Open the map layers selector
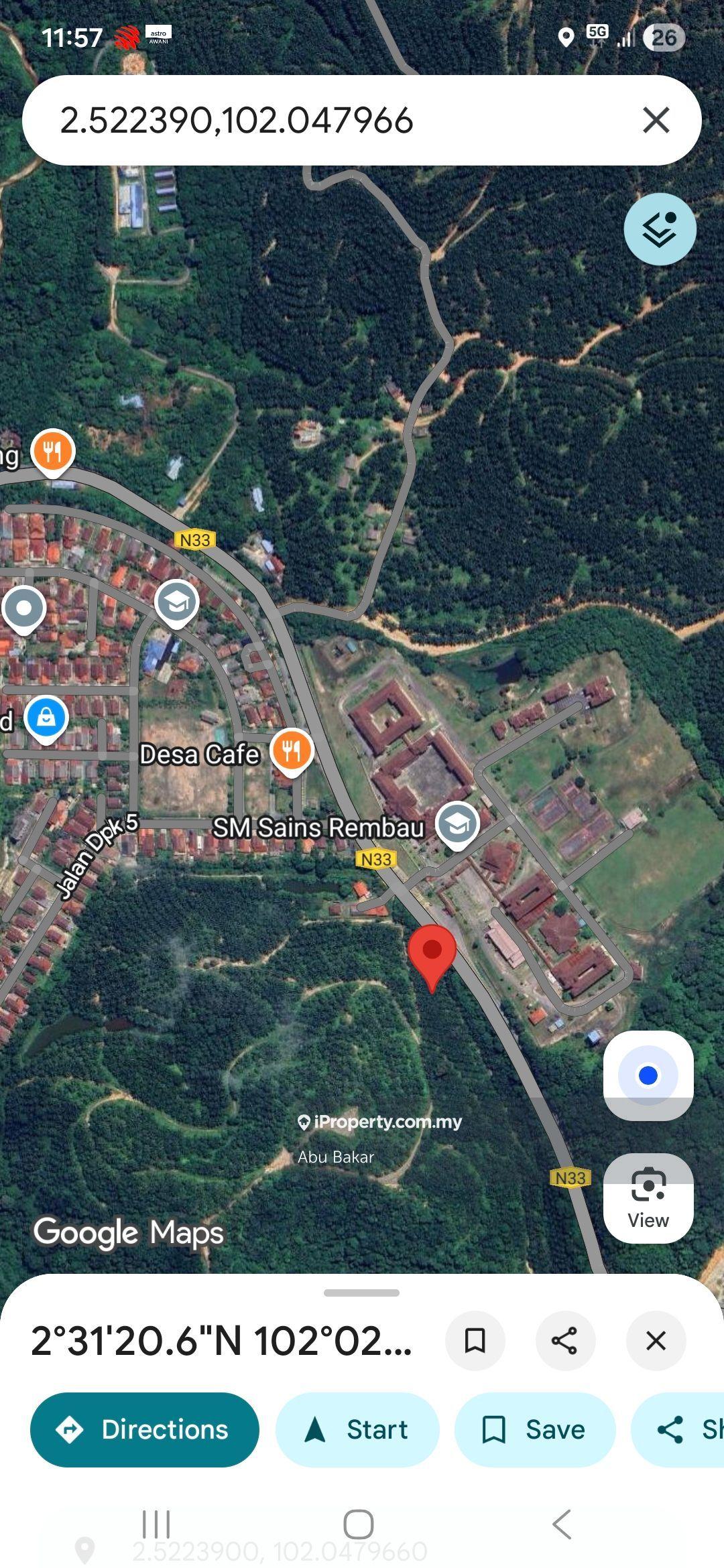This screenshot has width=724, height=1568. pyautogui.click(x=660, y=229)
